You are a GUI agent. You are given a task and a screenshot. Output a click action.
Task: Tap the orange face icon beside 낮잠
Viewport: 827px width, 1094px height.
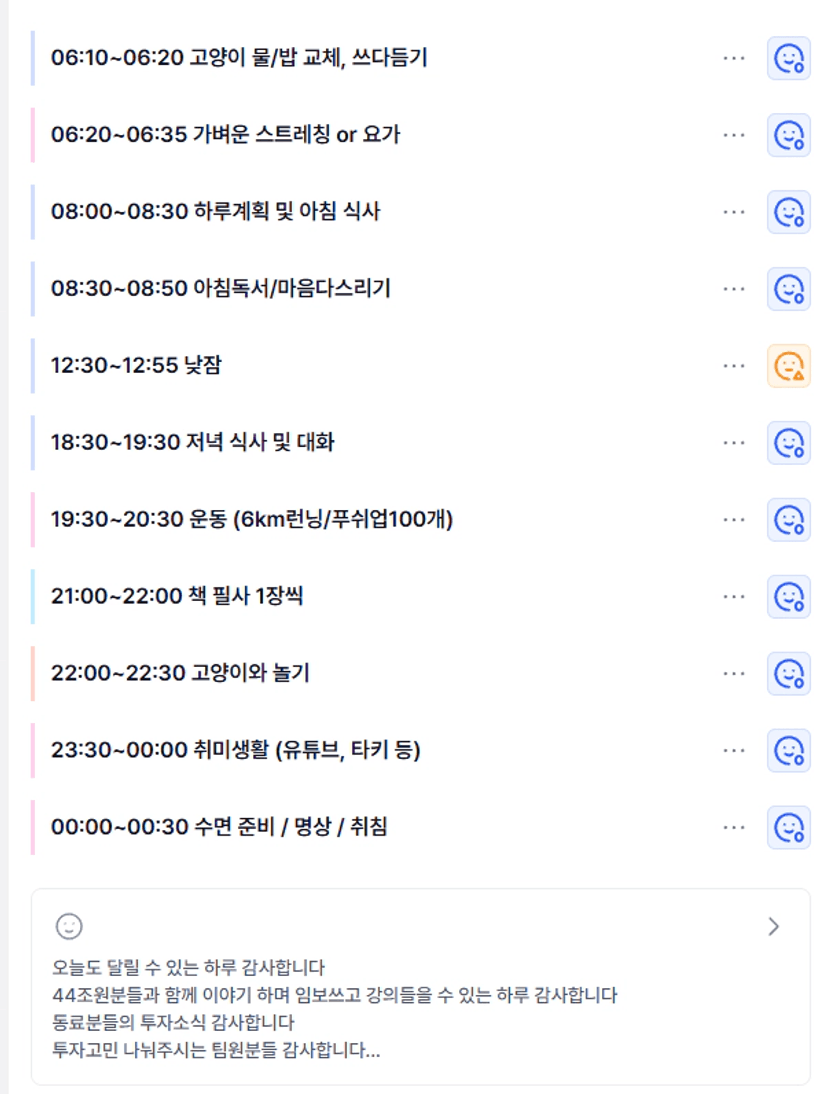789,366
